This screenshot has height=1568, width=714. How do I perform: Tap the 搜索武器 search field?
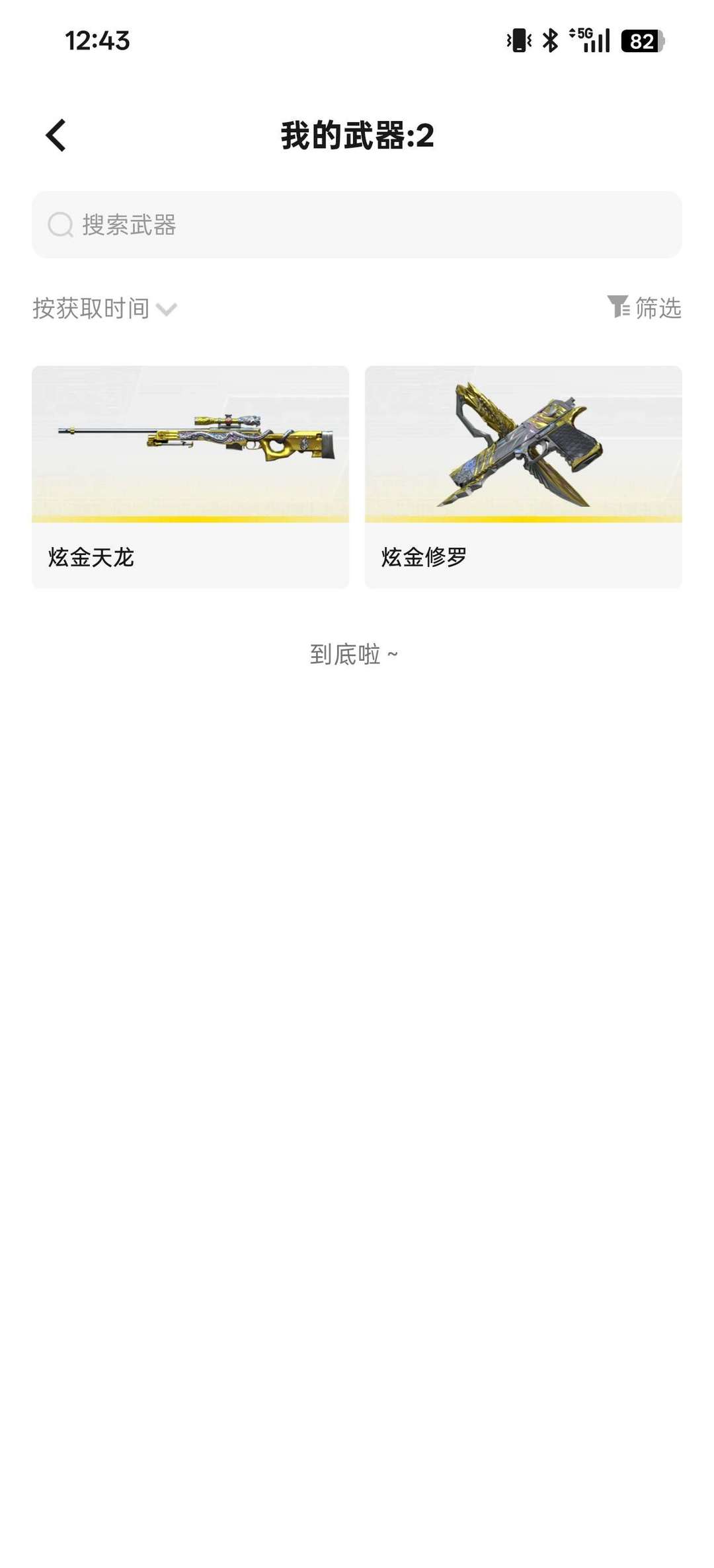coord(357,225)
